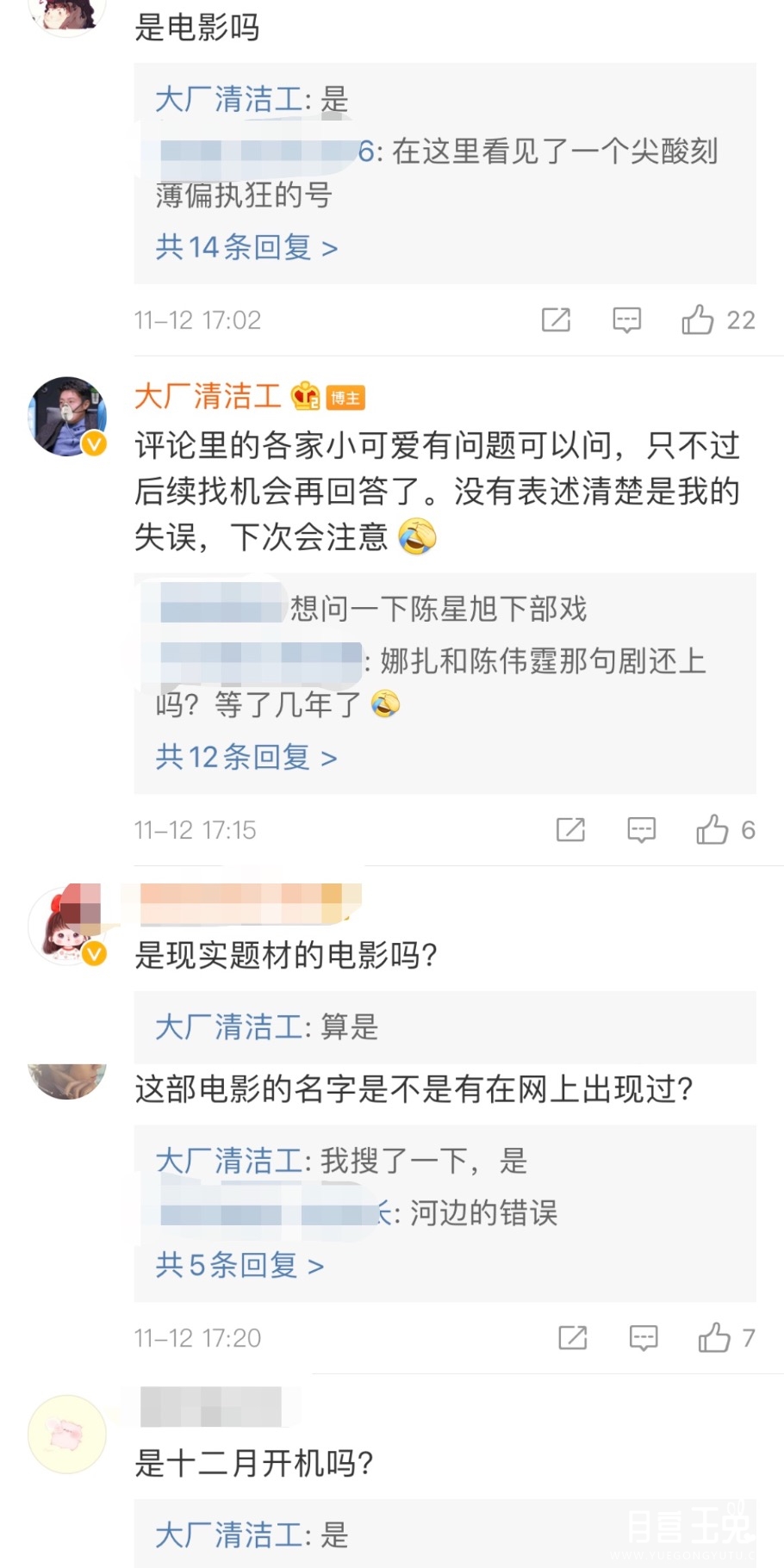The height and width of the screenshot is (1568, 784).
Task: Like the blogger's comment at 11-12 17:15
Action: pos(725,830)
